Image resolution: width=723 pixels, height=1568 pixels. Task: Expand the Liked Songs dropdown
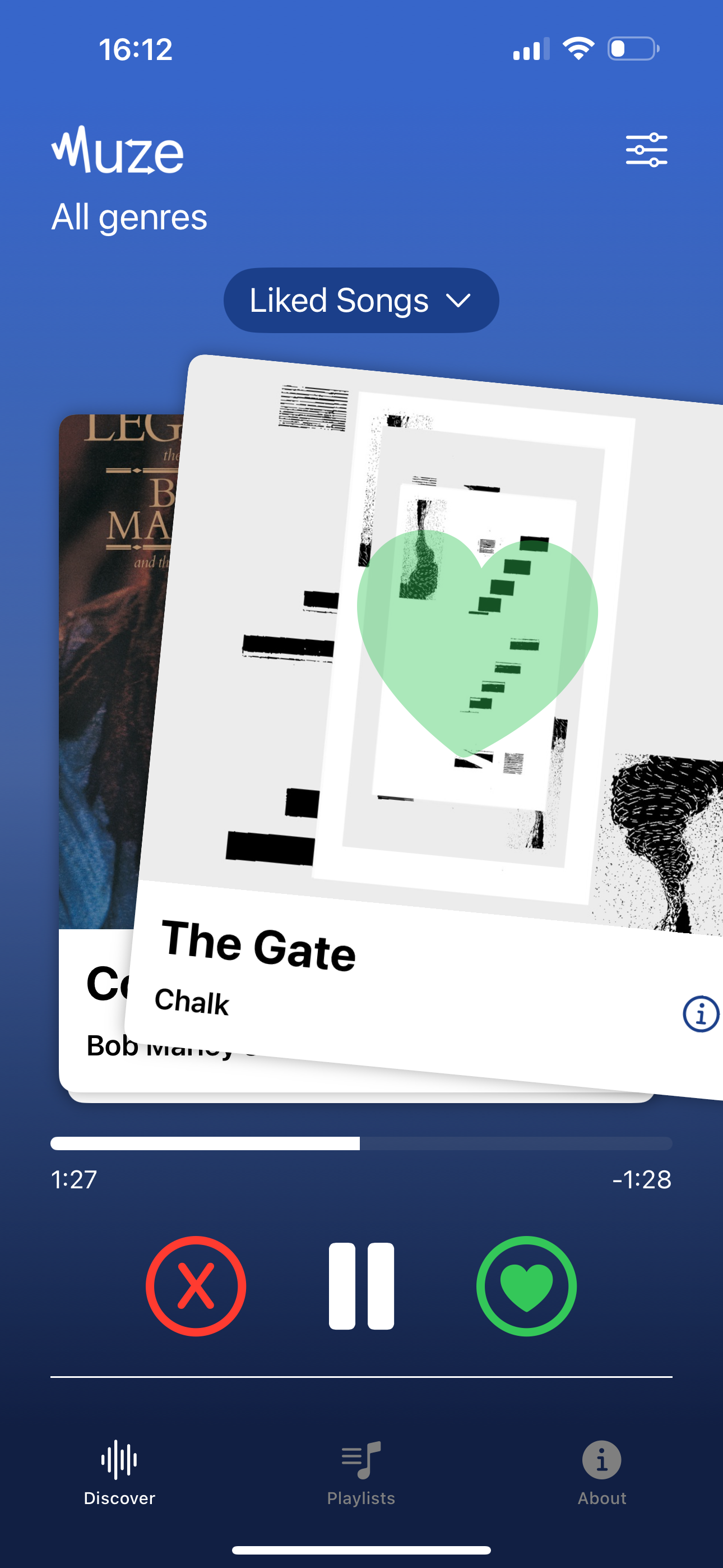point(361,300)
